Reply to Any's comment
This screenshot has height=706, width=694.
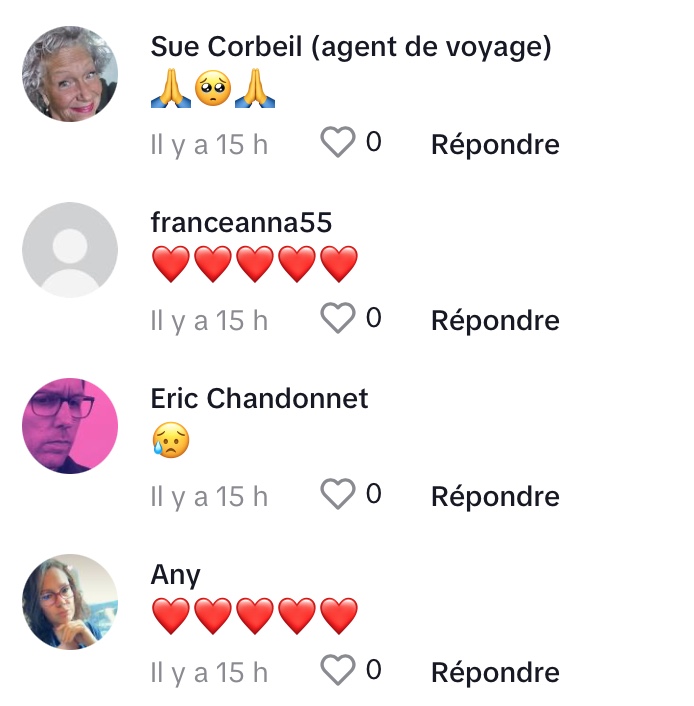pyautogui.click(x=494, y=672)
